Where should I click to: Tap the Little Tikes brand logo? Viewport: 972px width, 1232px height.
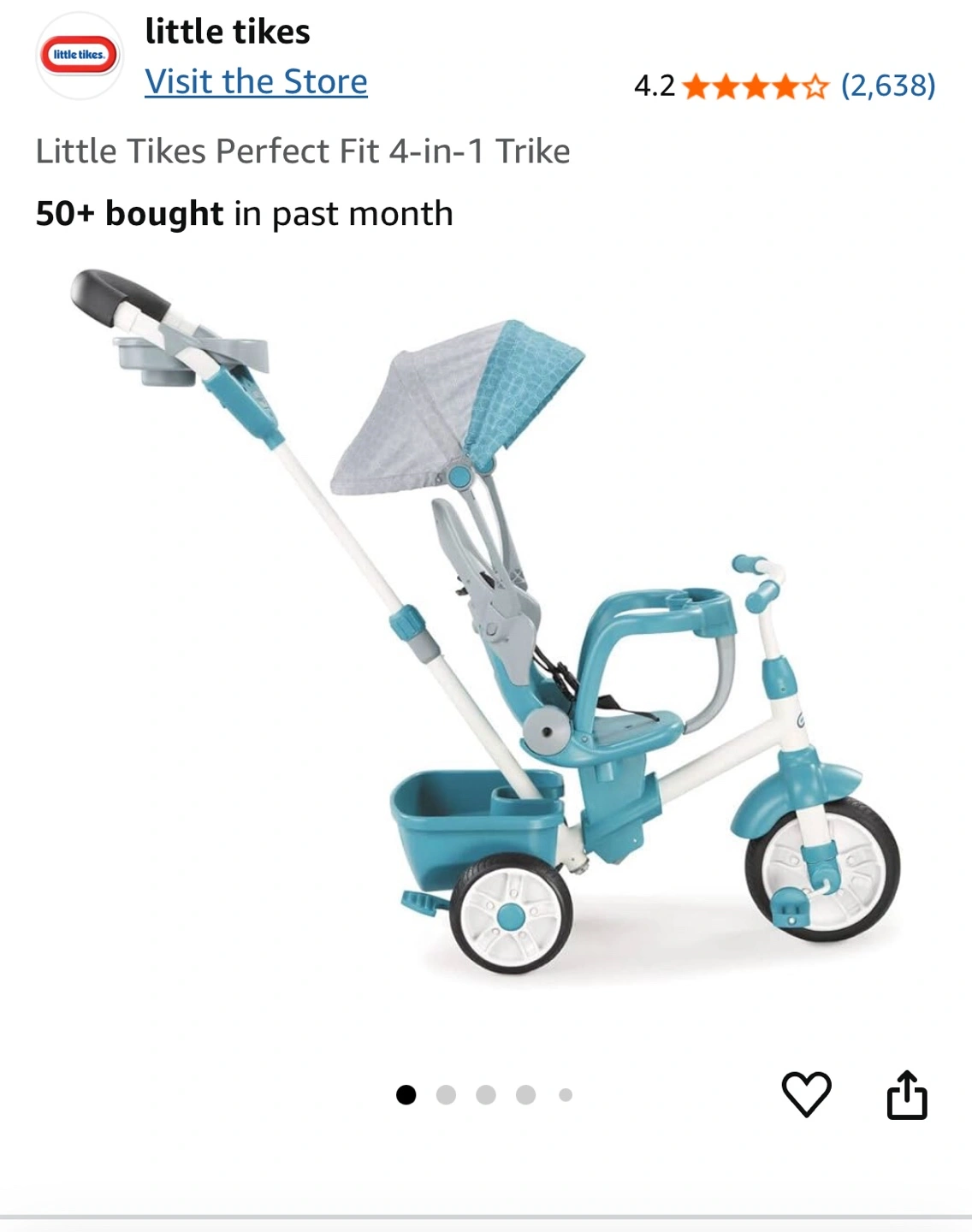click(80, 56)
